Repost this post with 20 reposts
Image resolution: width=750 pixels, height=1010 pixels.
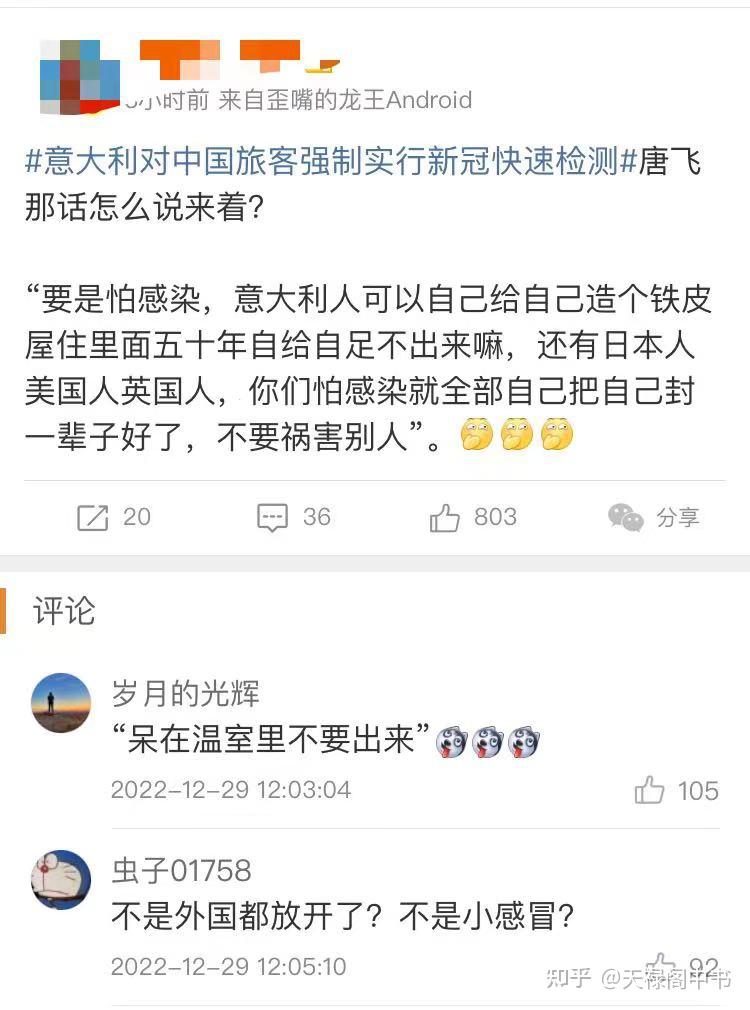pyautogui.click(x=113, y=517)
